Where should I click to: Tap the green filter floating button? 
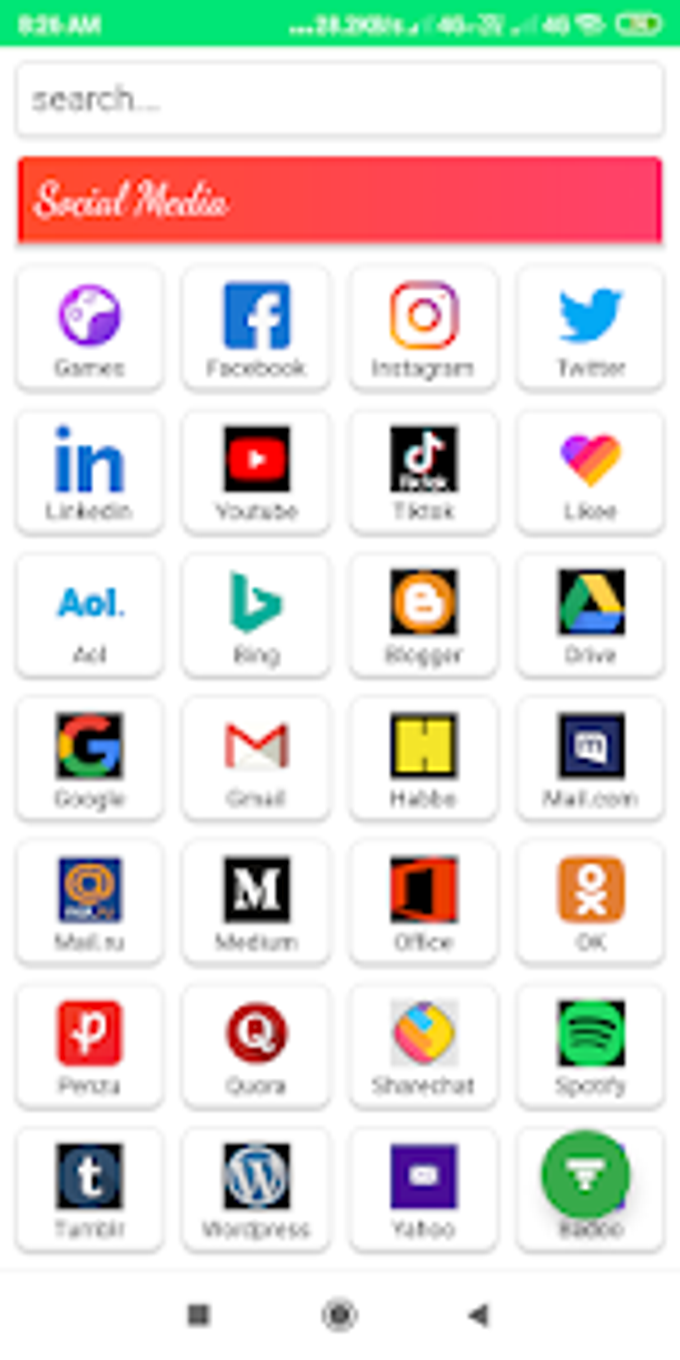click(x=586, y=1176)
